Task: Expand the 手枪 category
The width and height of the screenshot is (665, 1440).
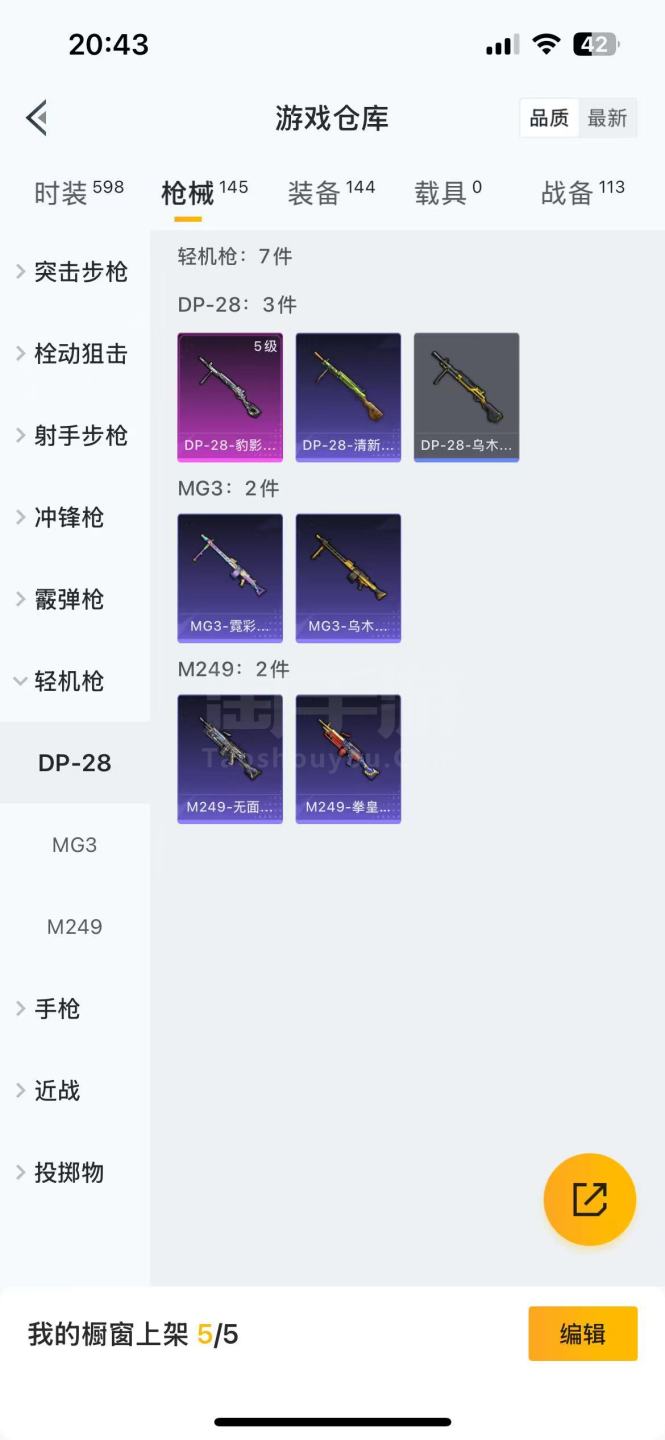Action: tap(50, 1009)
